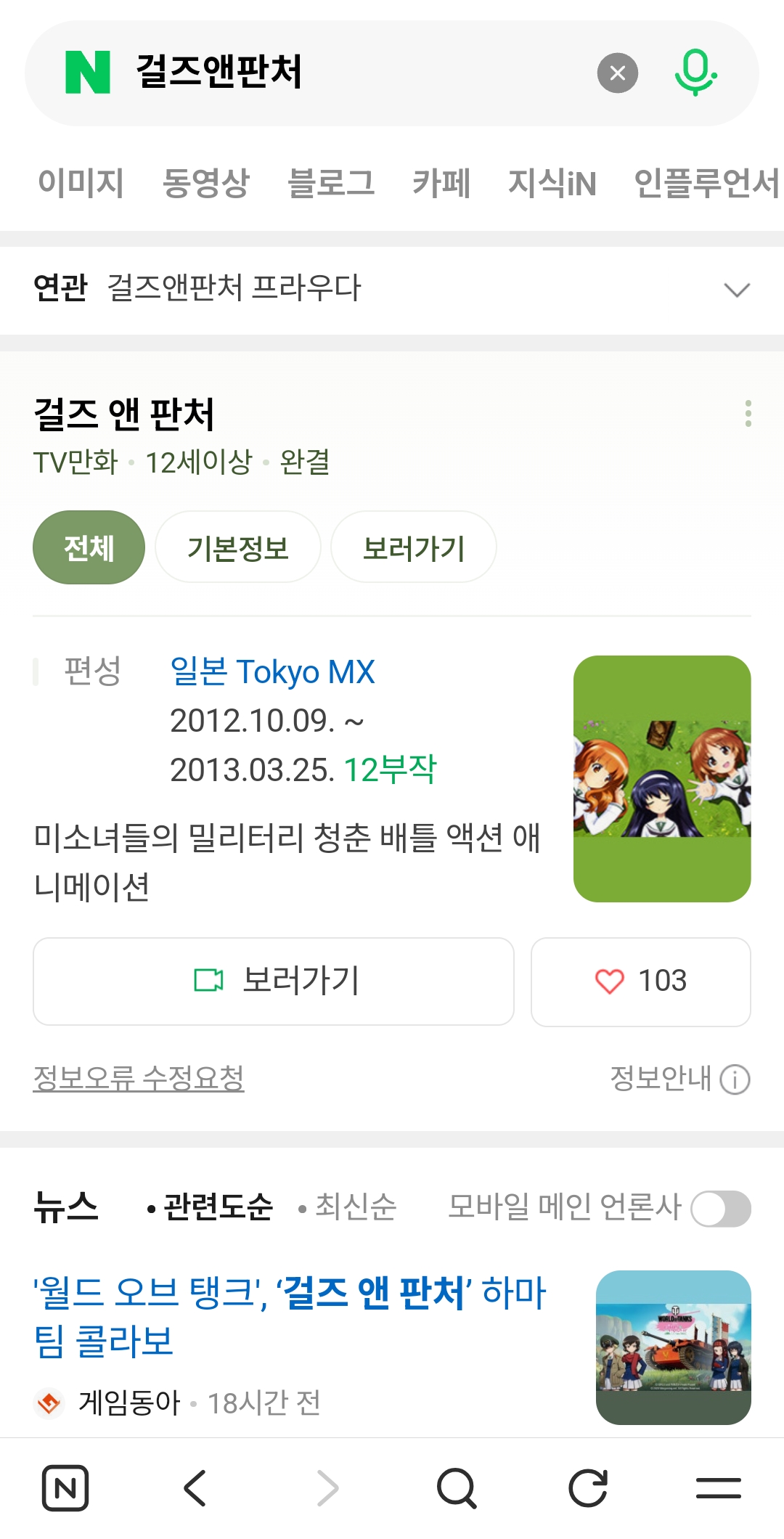Open the 일본 Tokyo MX link
This screenshot has height=1539, width=784.
click(x=272, y=672)
